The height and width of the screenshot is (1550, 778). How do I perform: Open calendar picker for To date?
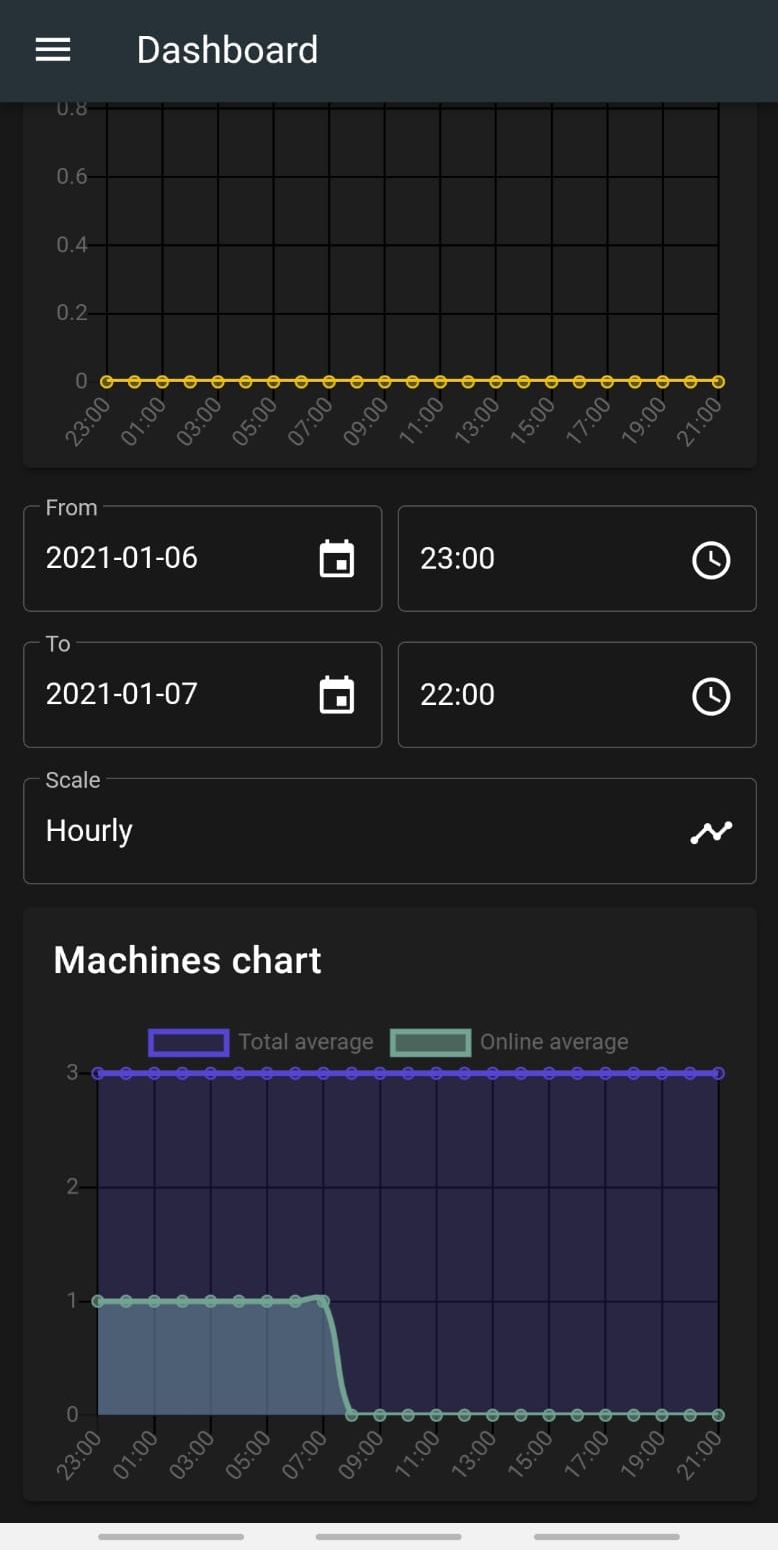tap(337, 695)
